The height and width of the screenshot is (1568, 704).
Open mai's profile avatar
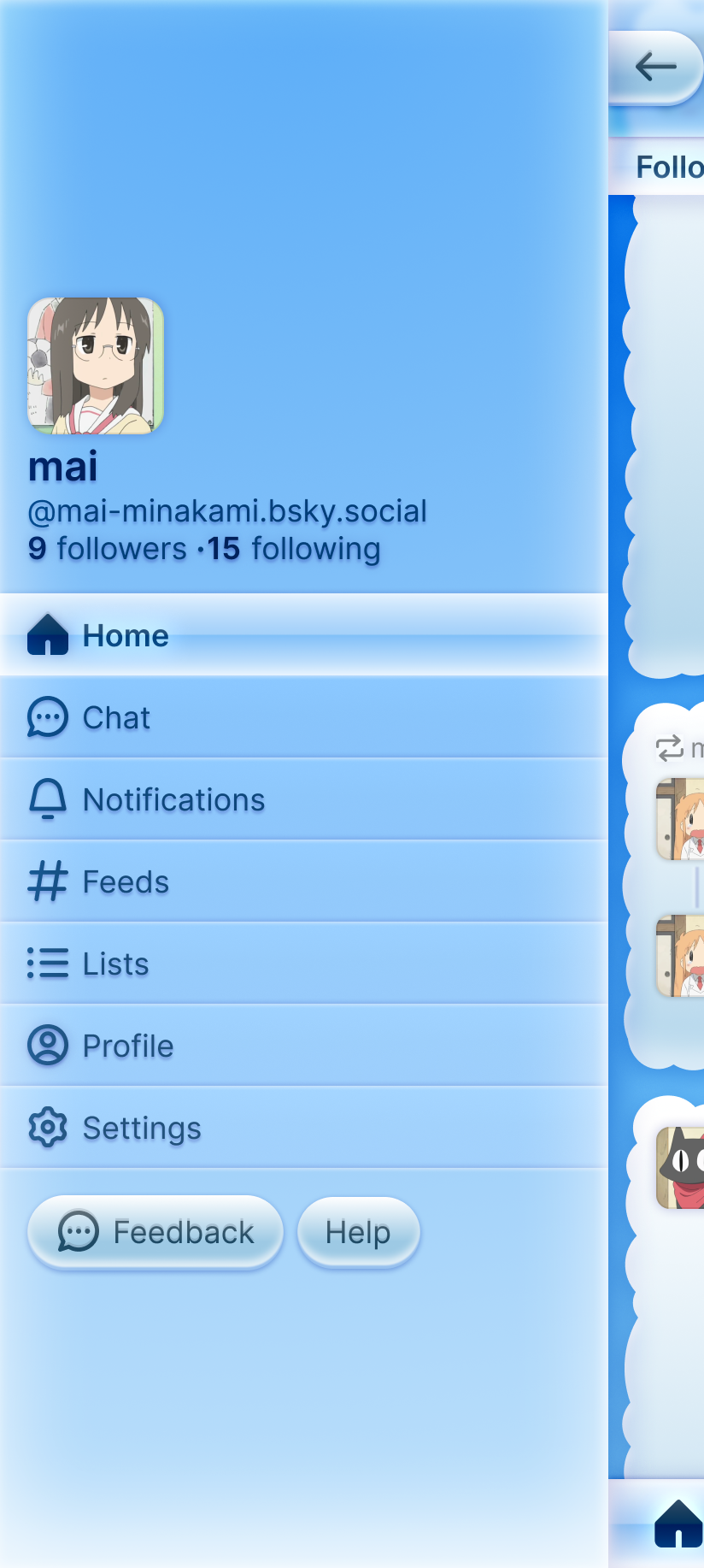(x=96, y=366)
